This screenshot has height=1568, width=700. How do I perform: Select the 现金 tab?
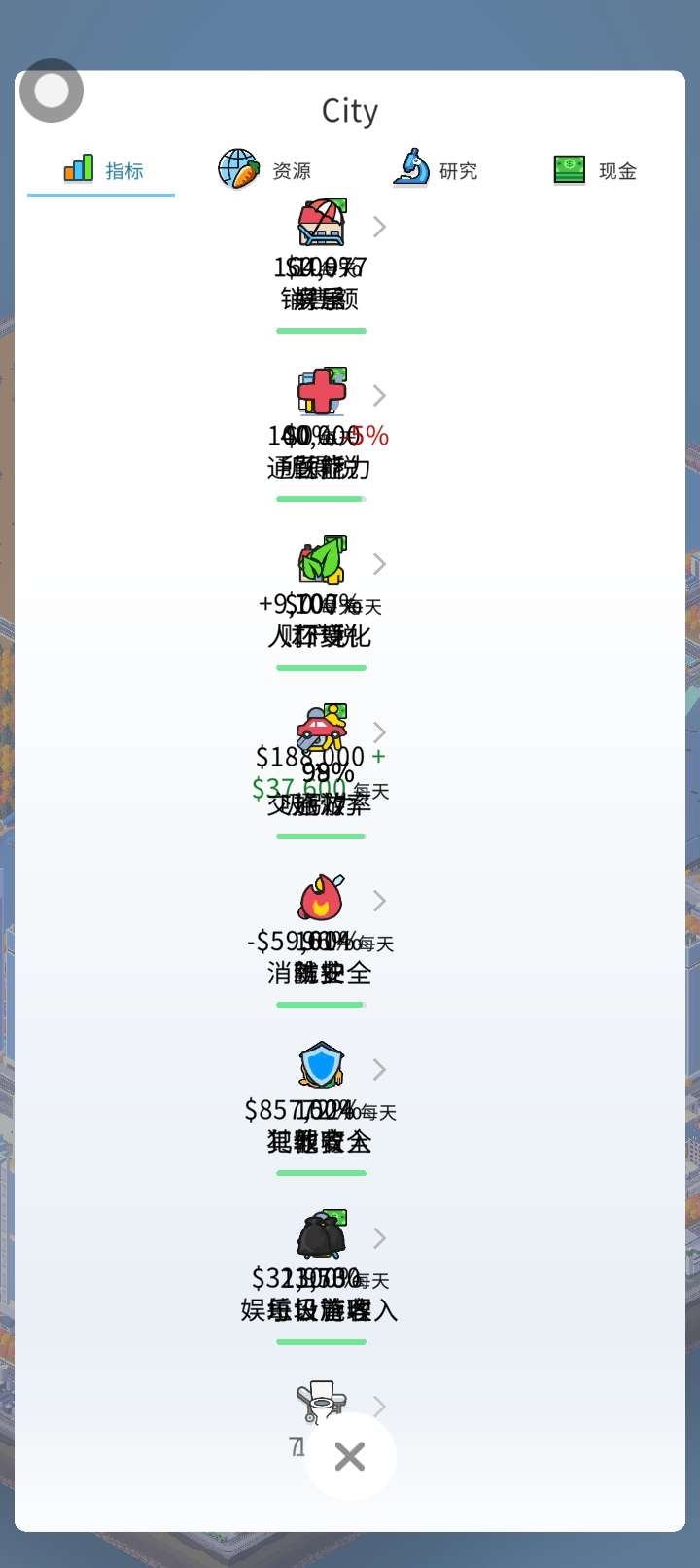595,169
